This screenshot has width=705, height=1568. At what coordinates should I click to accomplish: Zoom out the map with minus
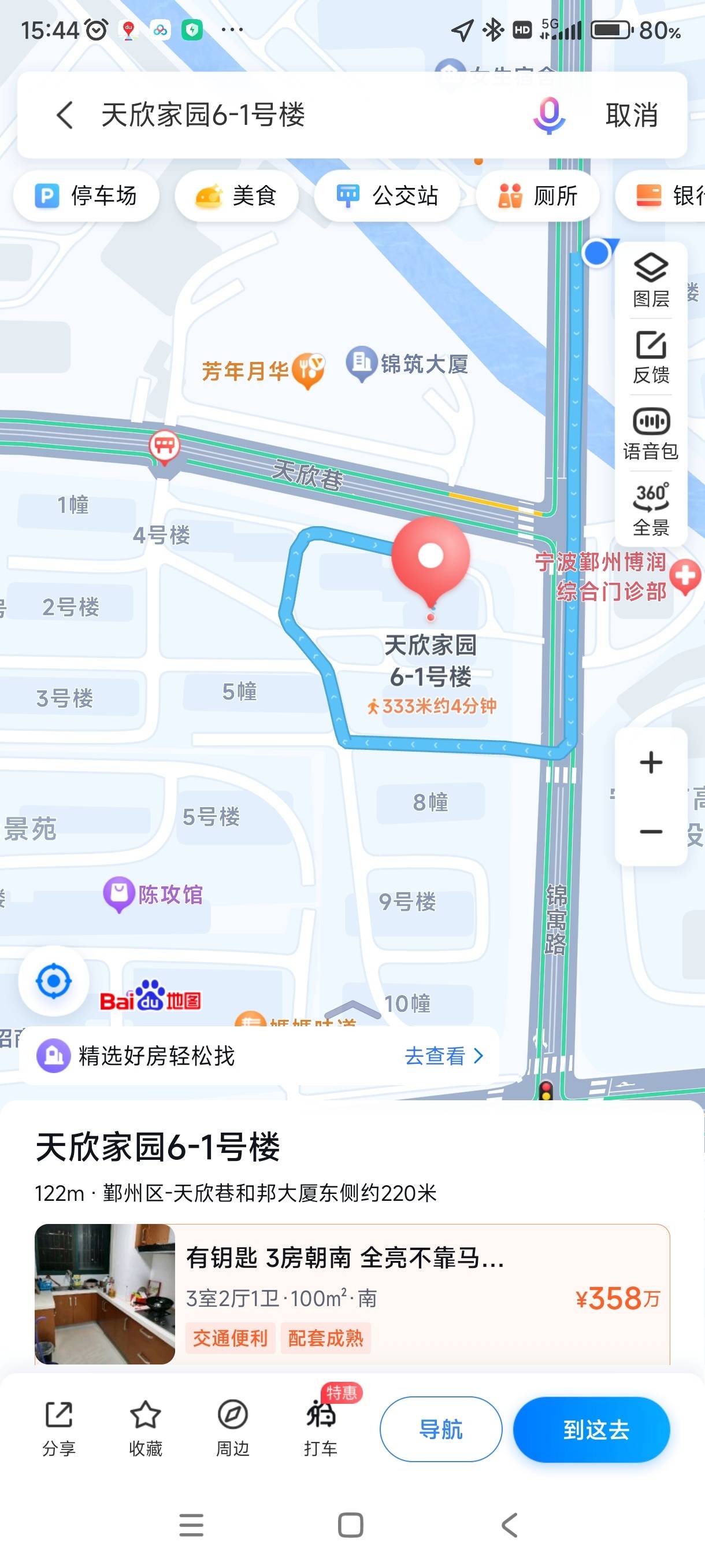coord(651,831)
